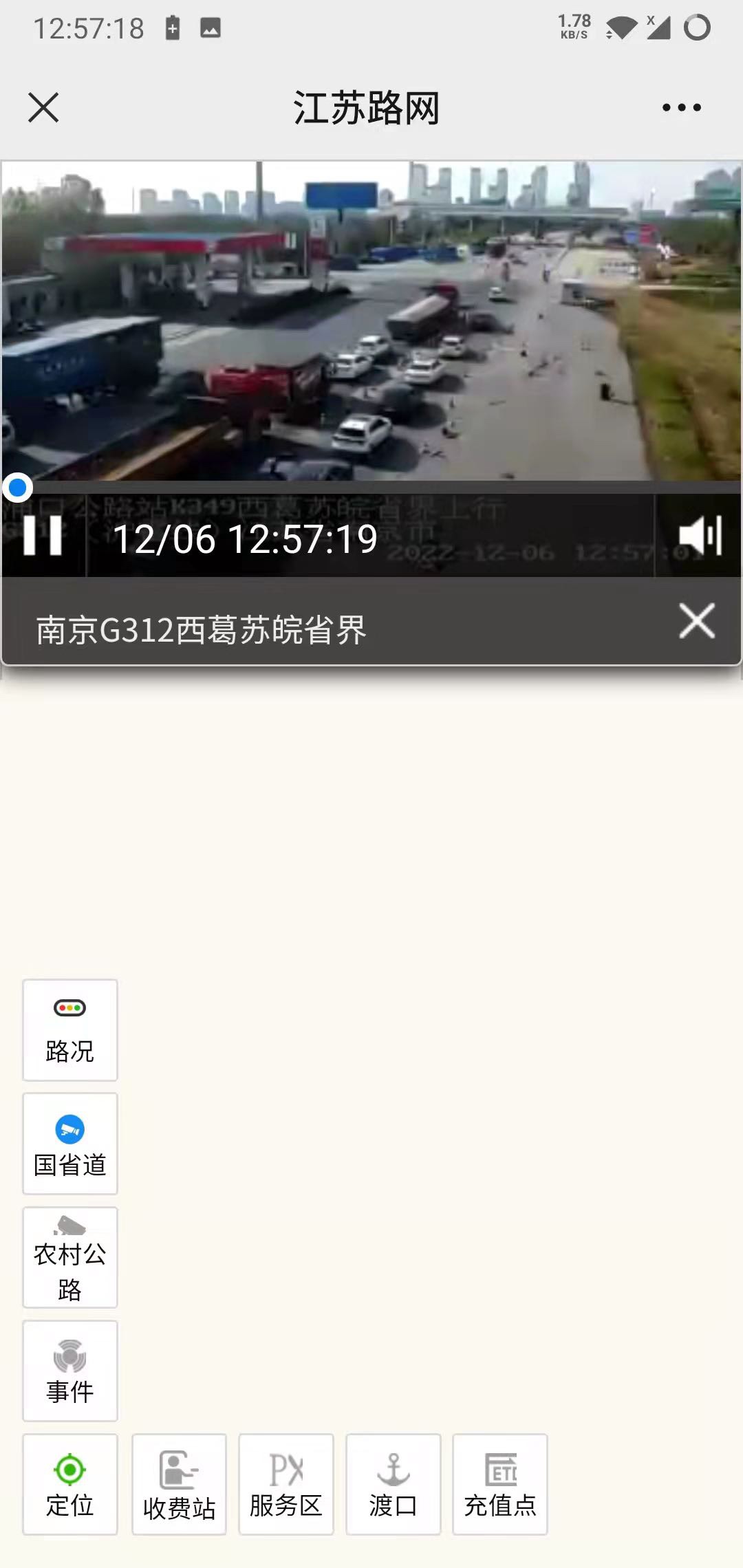Close the 江苏路网 page
This screenshot has height=1568, width=743.
(x=43, y=108)
